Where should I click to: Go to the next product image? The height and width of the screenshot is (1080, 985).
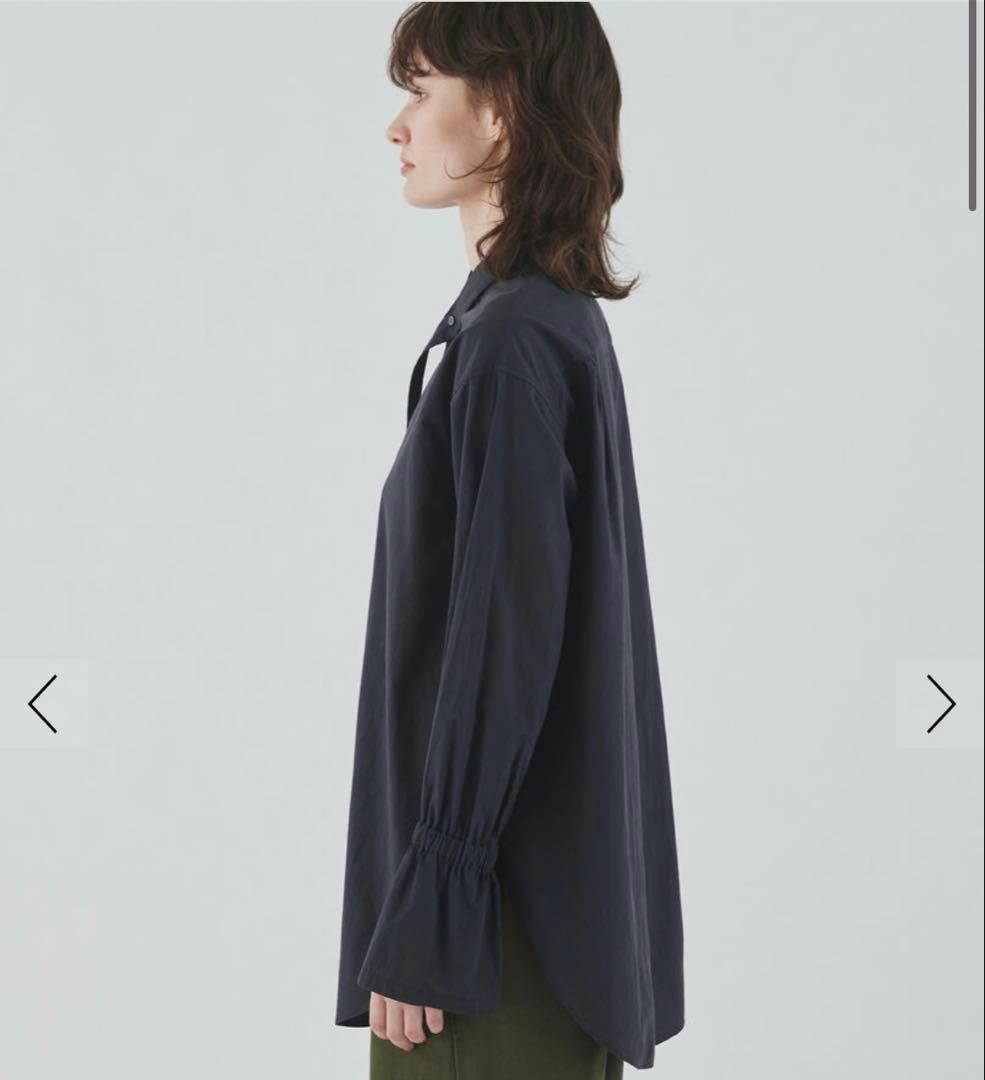940,703
